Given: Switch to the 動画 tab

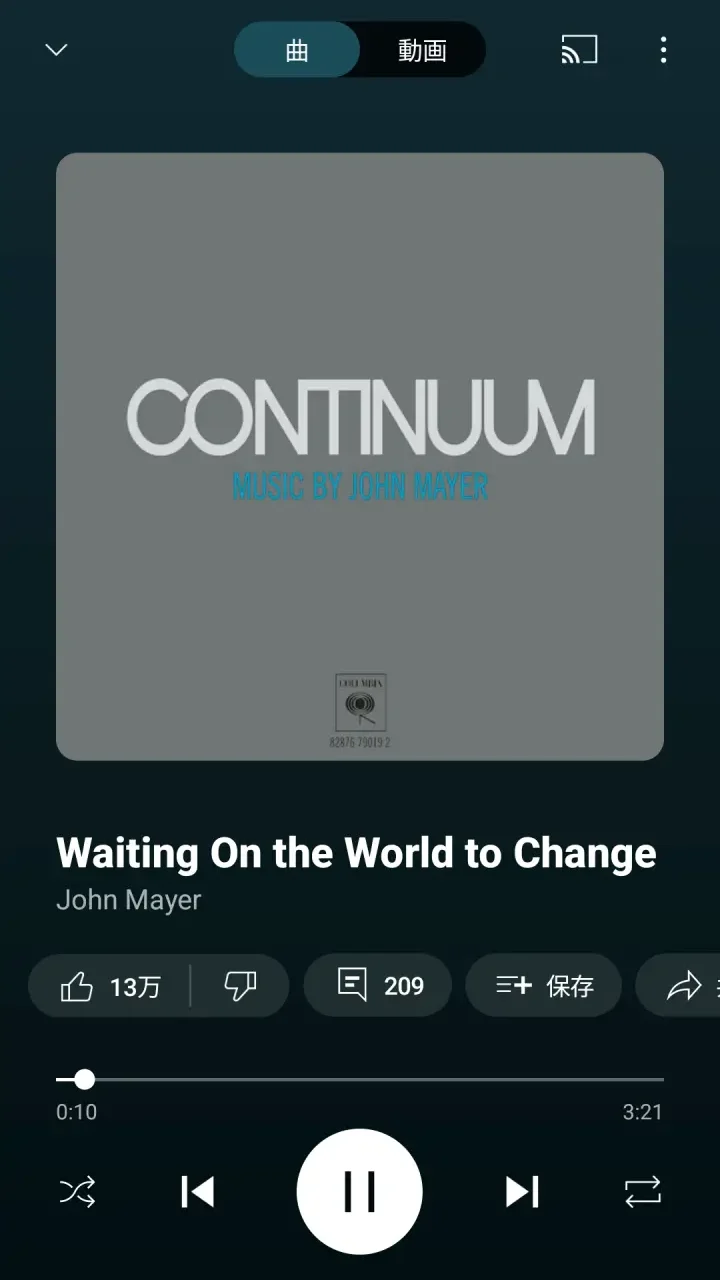Looking at the screenshot, I should coord(422,50).
